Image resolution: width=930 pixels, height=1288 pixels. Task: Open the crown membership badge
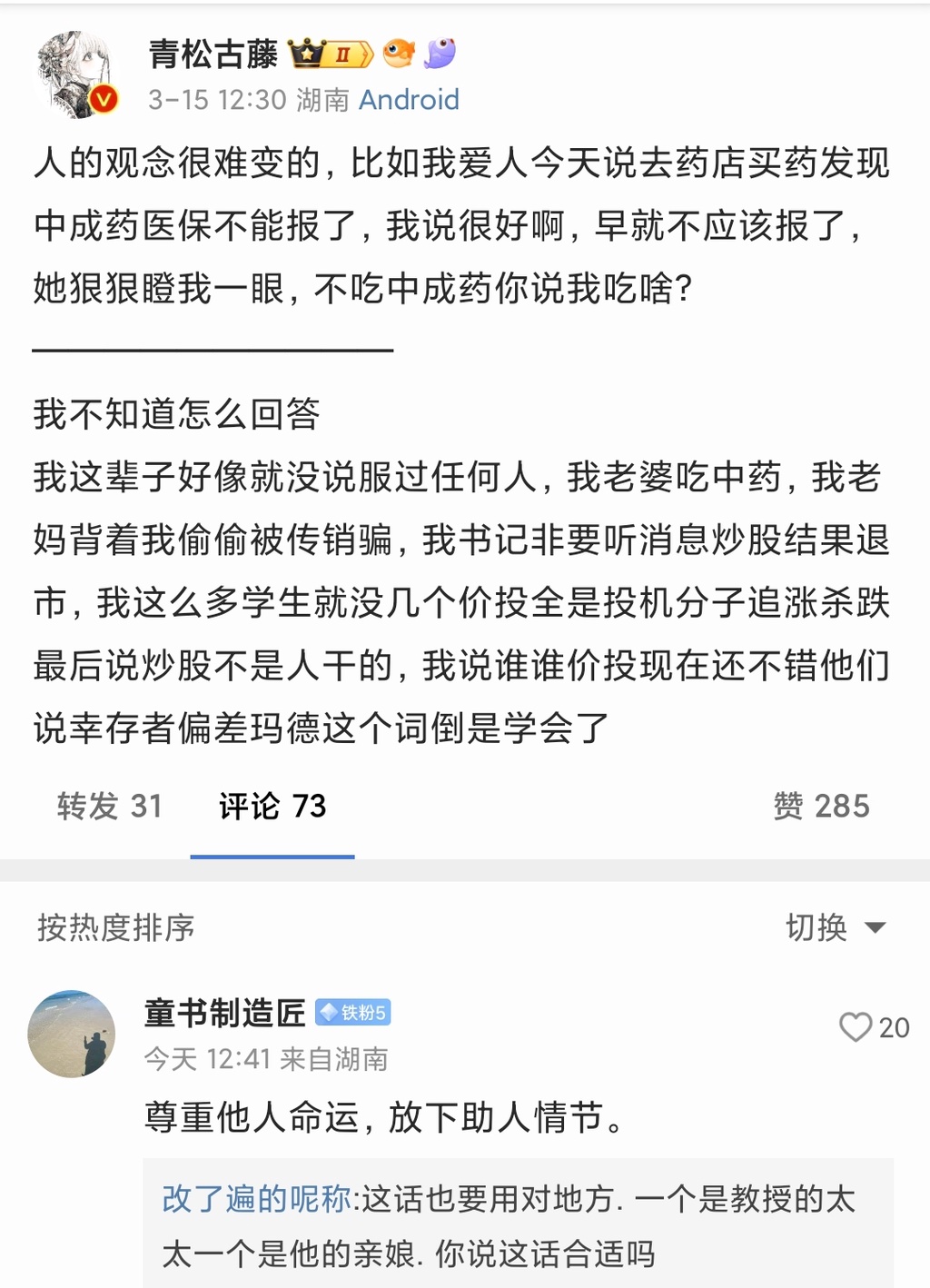point(331,54)
